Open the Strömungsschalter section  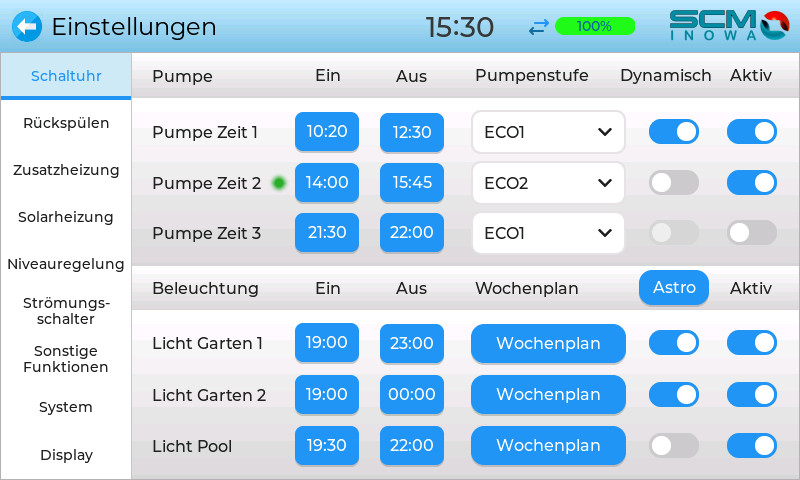tap(66, 311)
